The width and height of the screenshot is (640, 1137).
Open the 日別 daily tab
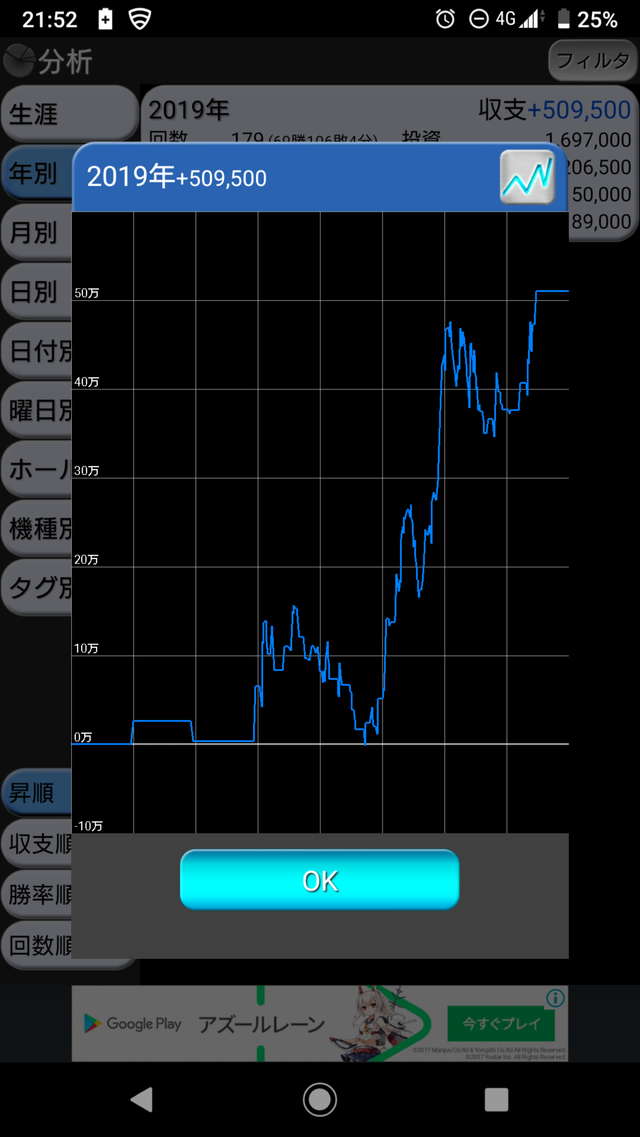pos(36,292)
